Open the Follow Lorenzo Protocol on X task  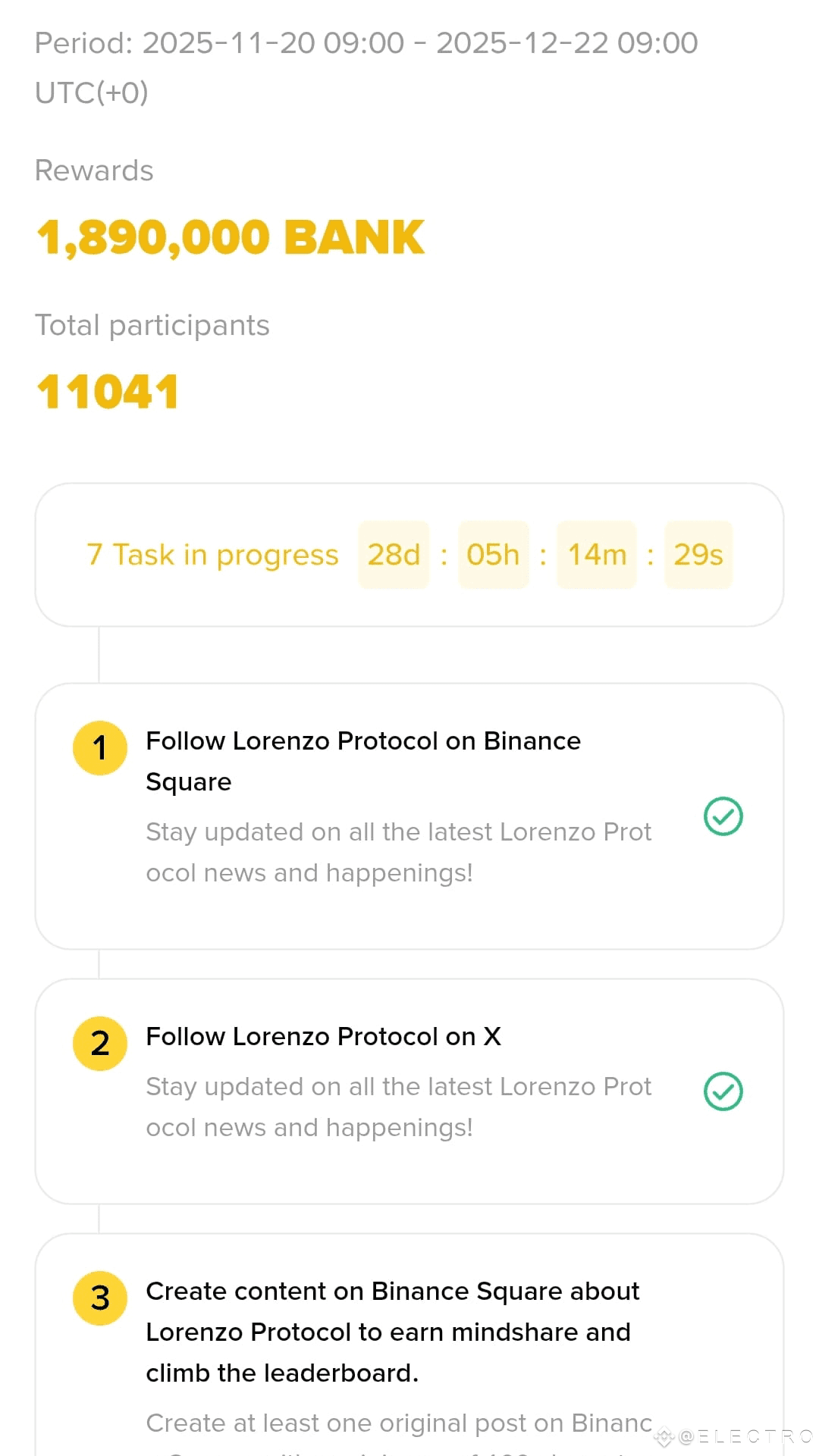click(x=323, y=1036)
